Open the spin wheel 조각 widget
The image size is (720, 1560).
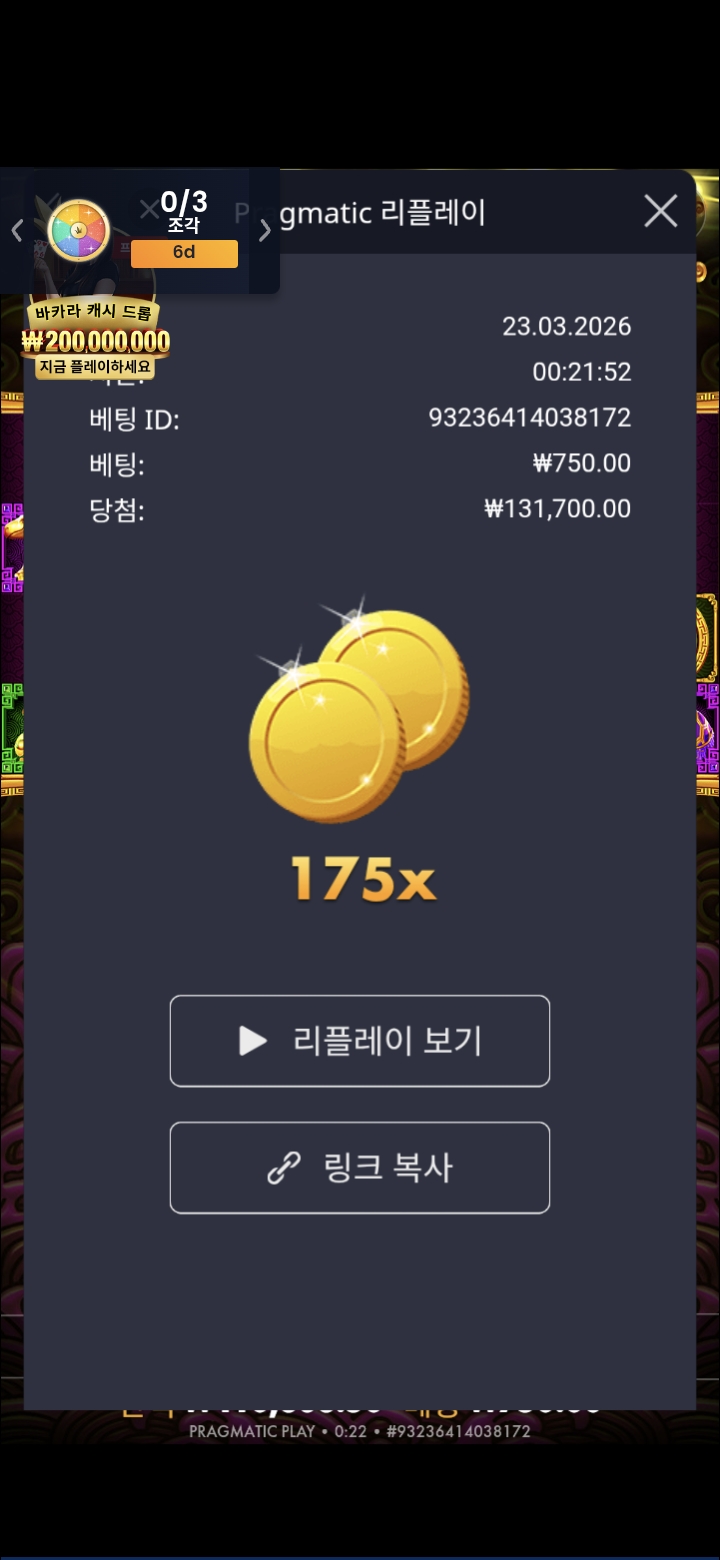coord(80,231)
